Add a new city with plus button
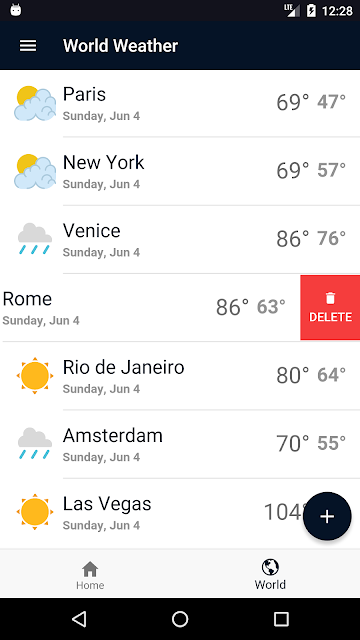The height and width of the screenshot is (640, 360). [327, 516]
